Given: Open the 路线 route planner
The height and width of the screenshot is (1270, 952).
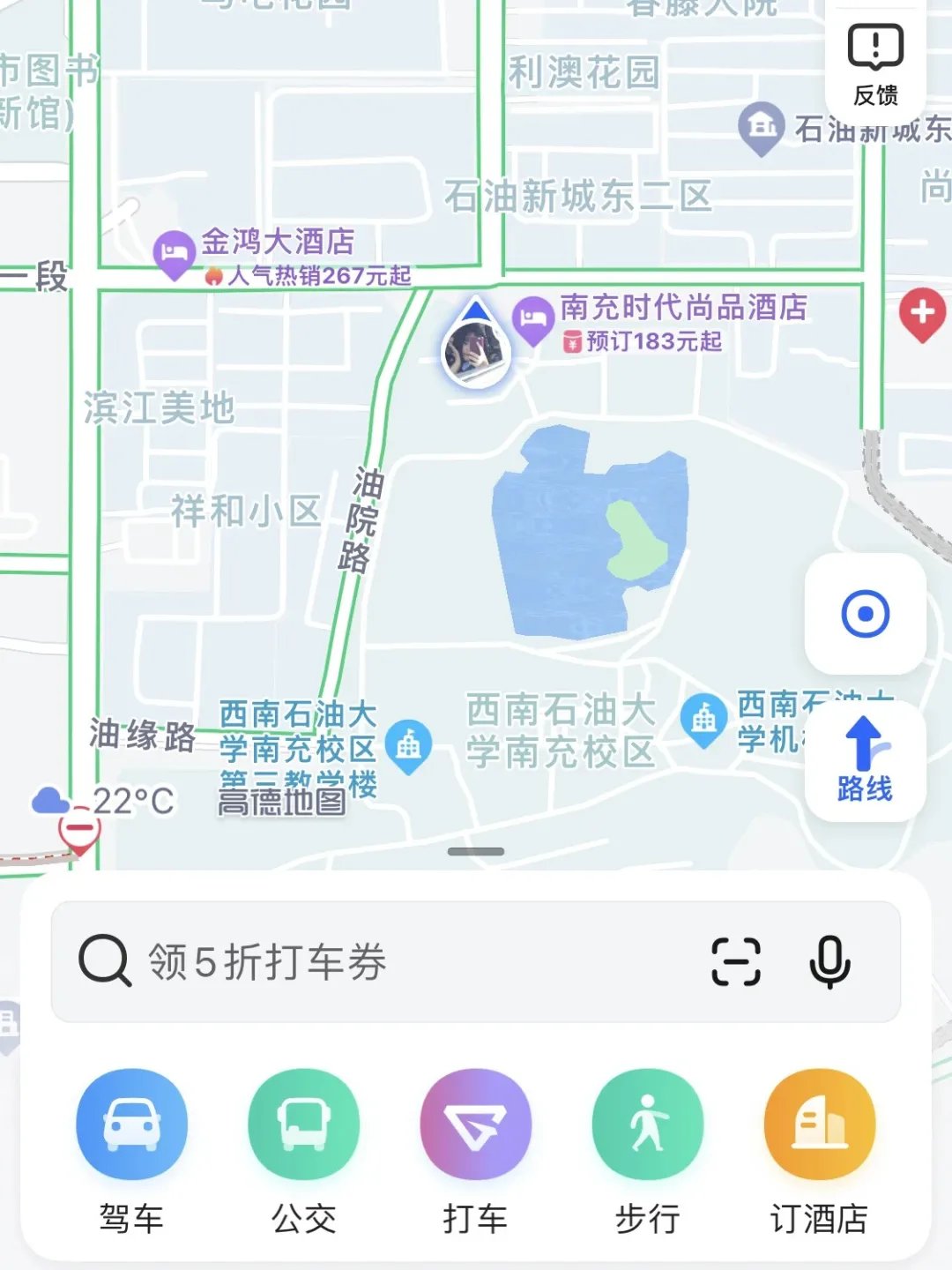Looking at the screenshot, I should [x=866, y=760].
